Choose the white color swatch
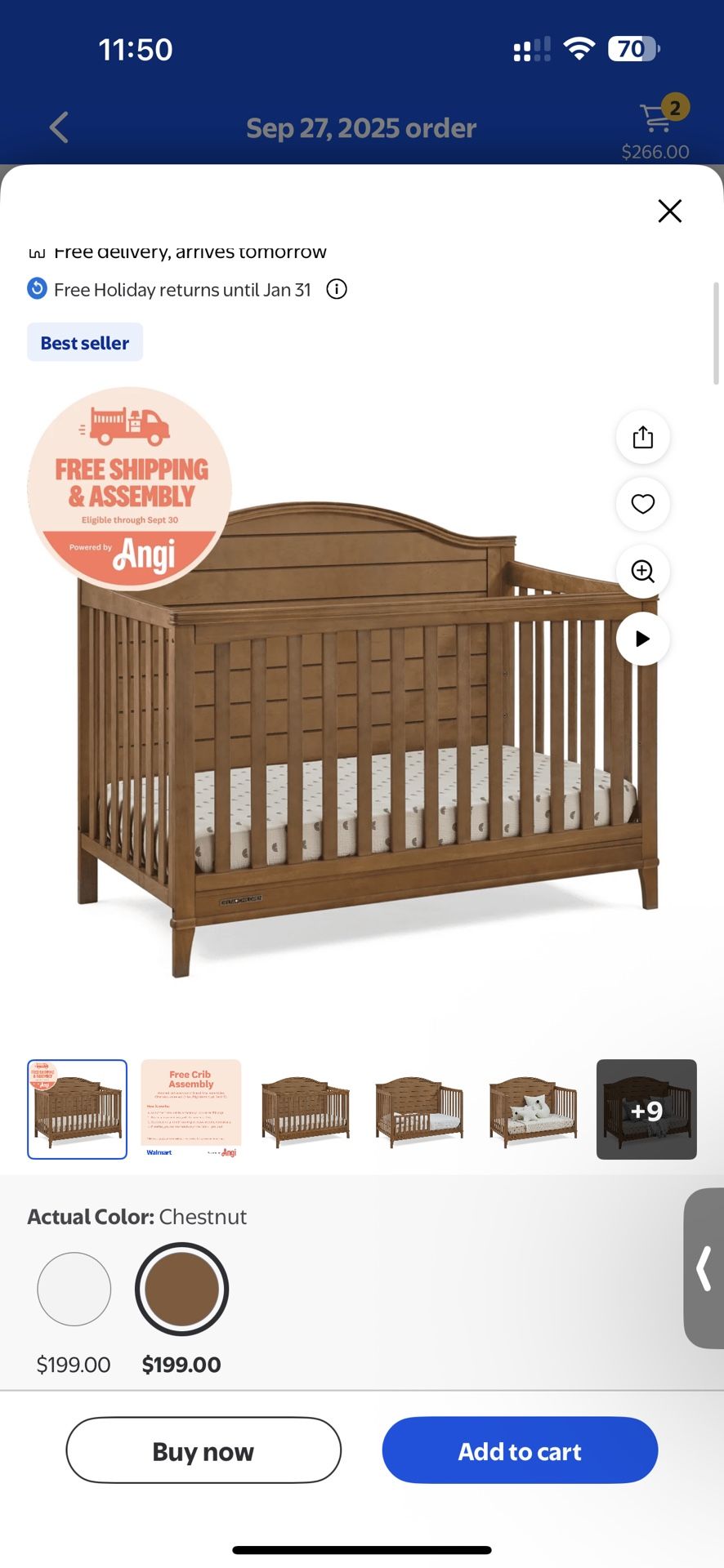The width and height of the screenshot is (724, 1568). pyautogui.click(x=74, y=1289)
